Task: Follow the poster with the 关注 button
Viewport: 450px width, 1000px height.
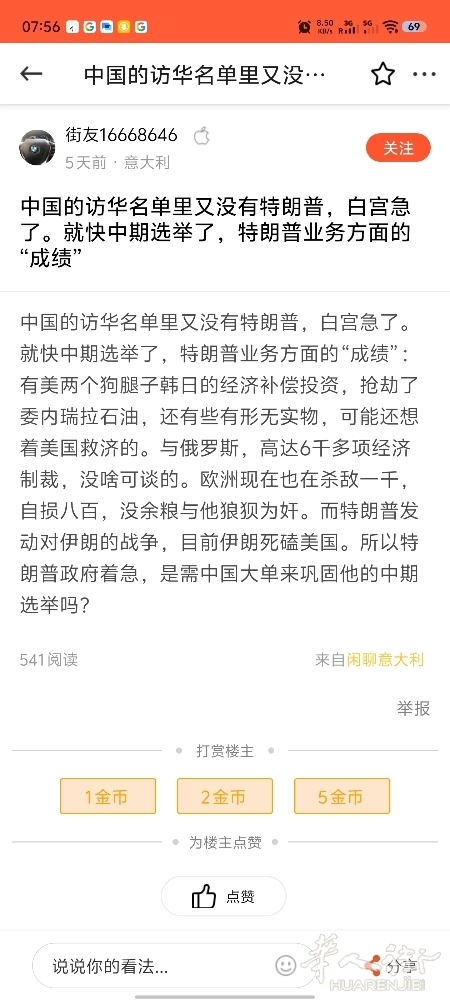Action: tap(398, 148)
